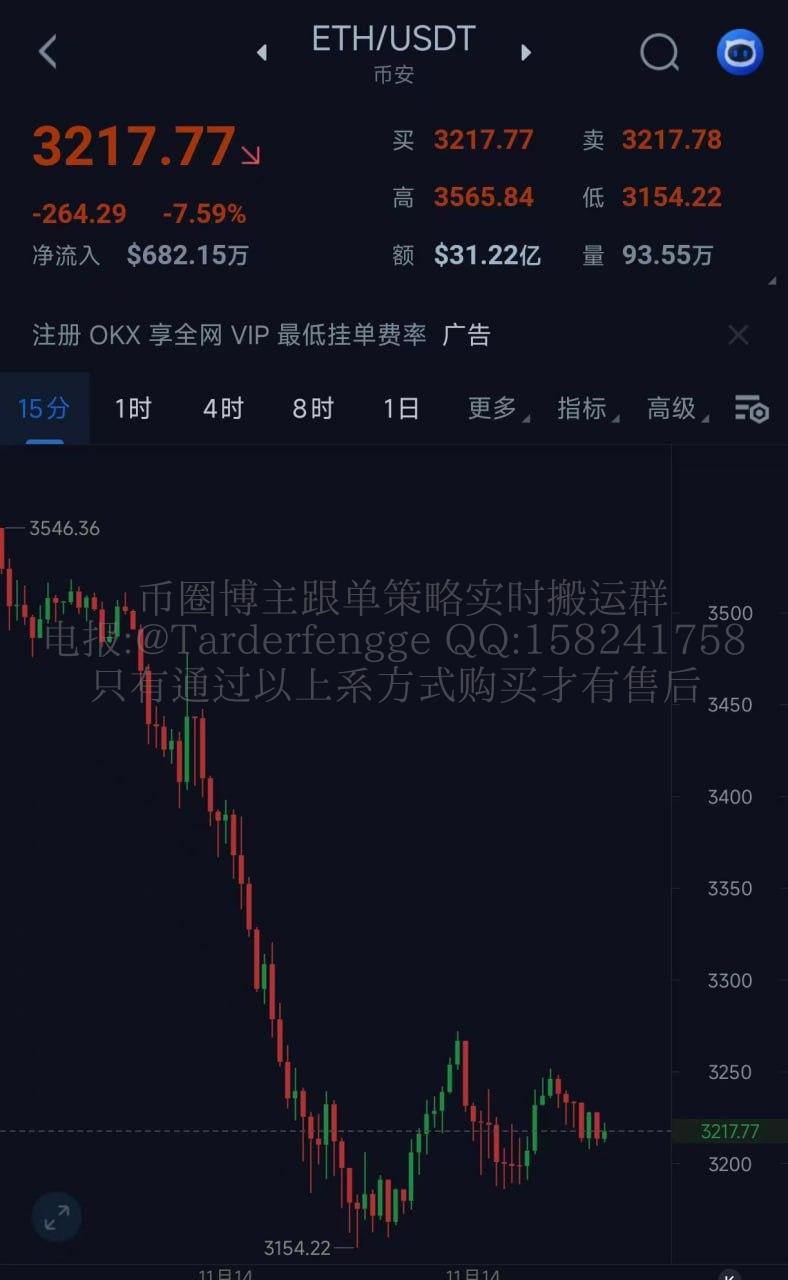The image size is (788, 1280).
Task: Go back using the top-left arrow
Action: click(48, 51)
